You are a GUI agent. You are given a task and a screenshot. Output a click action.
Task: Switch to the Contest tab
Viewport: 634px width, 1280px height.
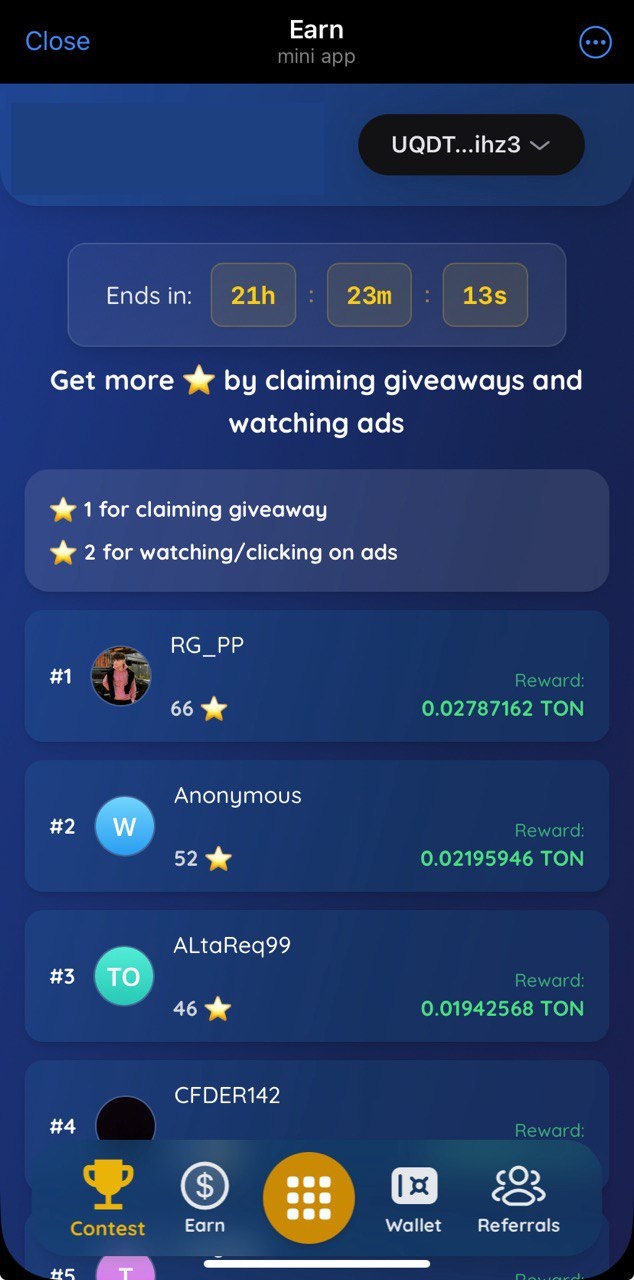107,1198
